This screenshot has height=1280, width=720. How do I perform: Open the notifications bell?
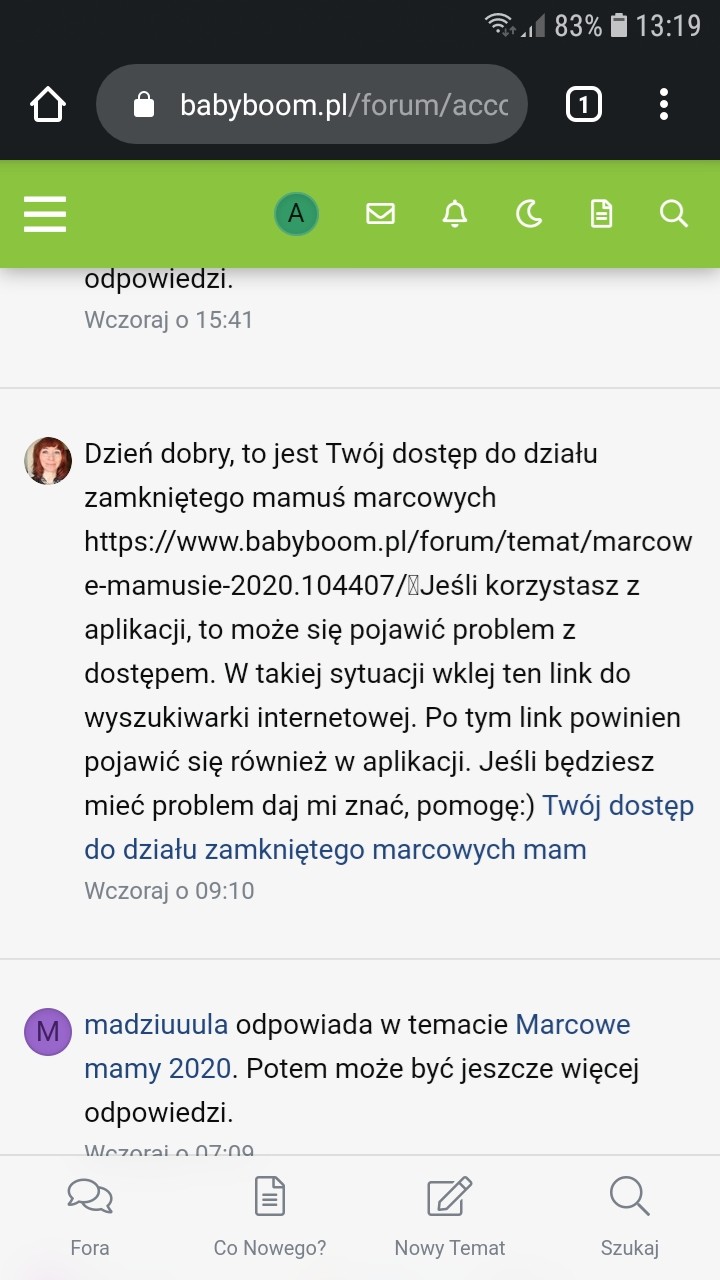coord(455,214)
